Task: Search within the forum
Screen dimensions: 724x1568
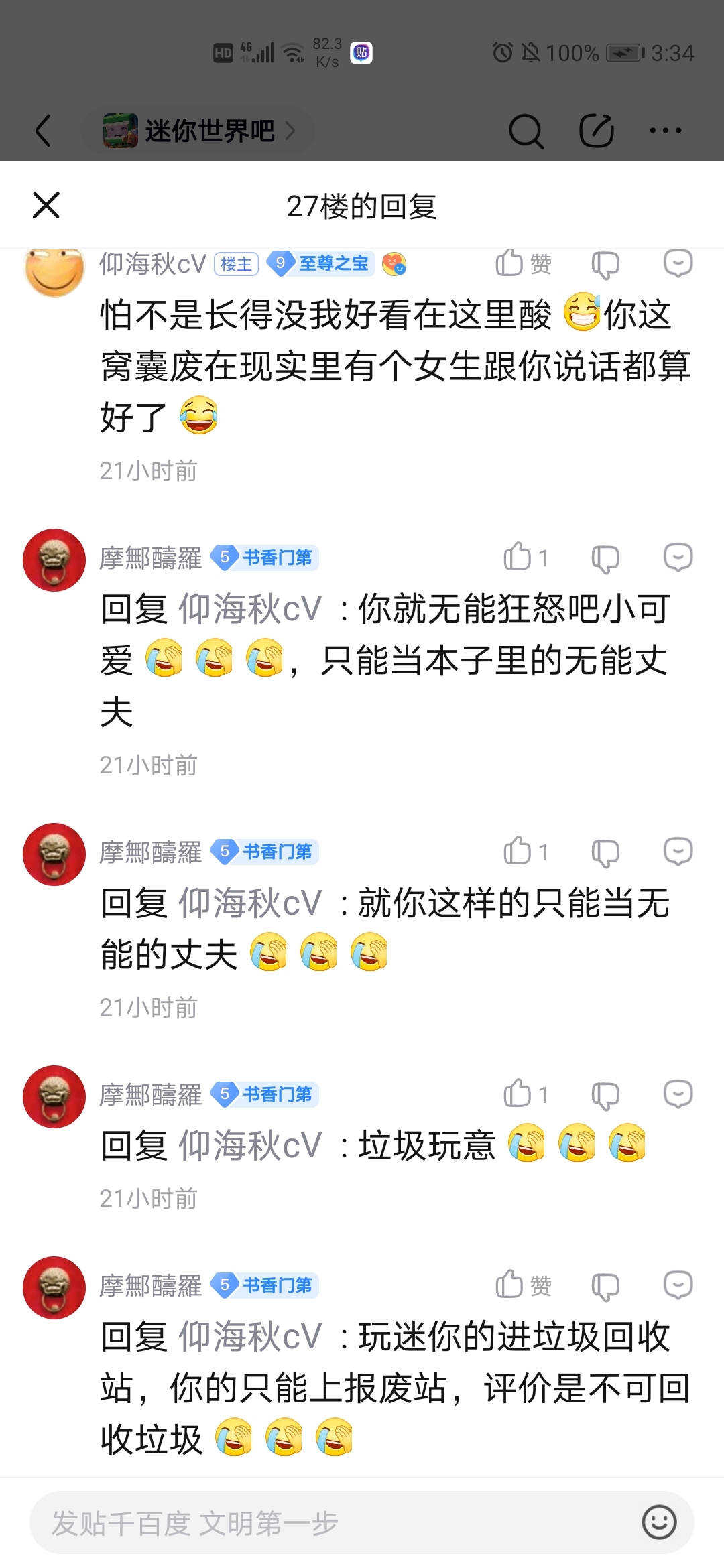Action: 526,131
